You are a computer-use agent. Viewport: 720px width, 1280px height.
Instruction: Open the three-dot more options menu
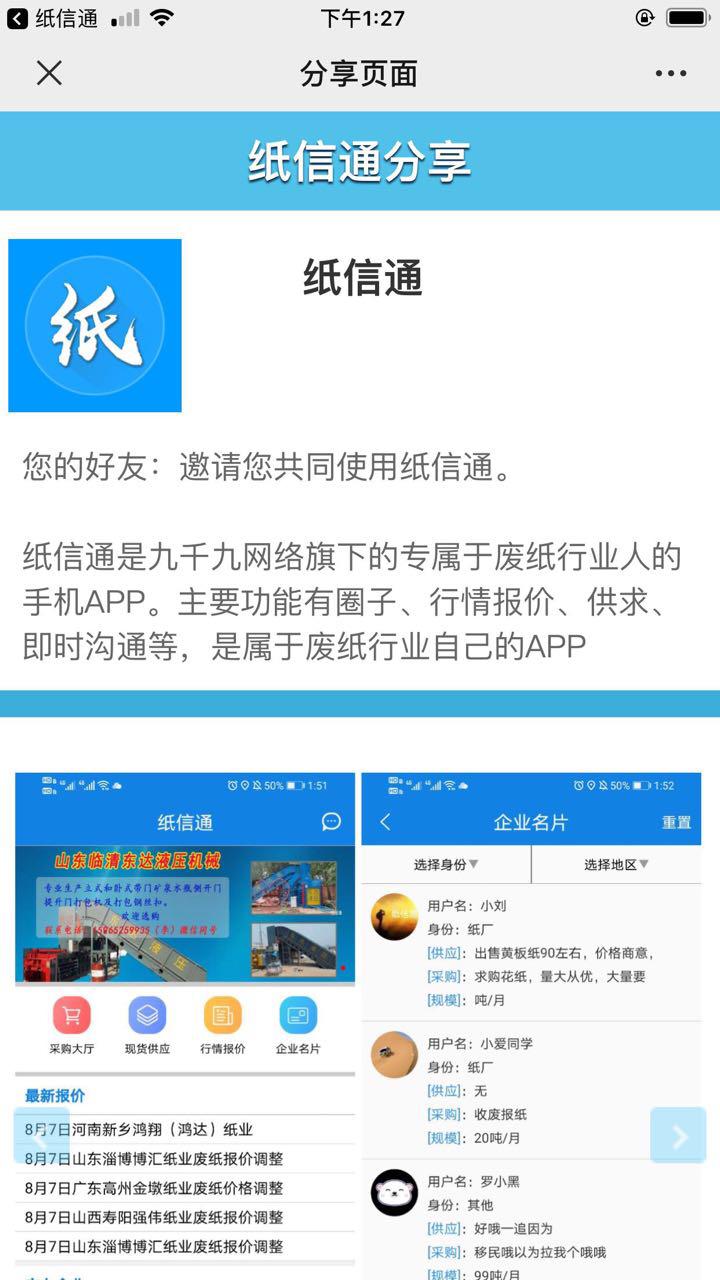coord(671,73)
